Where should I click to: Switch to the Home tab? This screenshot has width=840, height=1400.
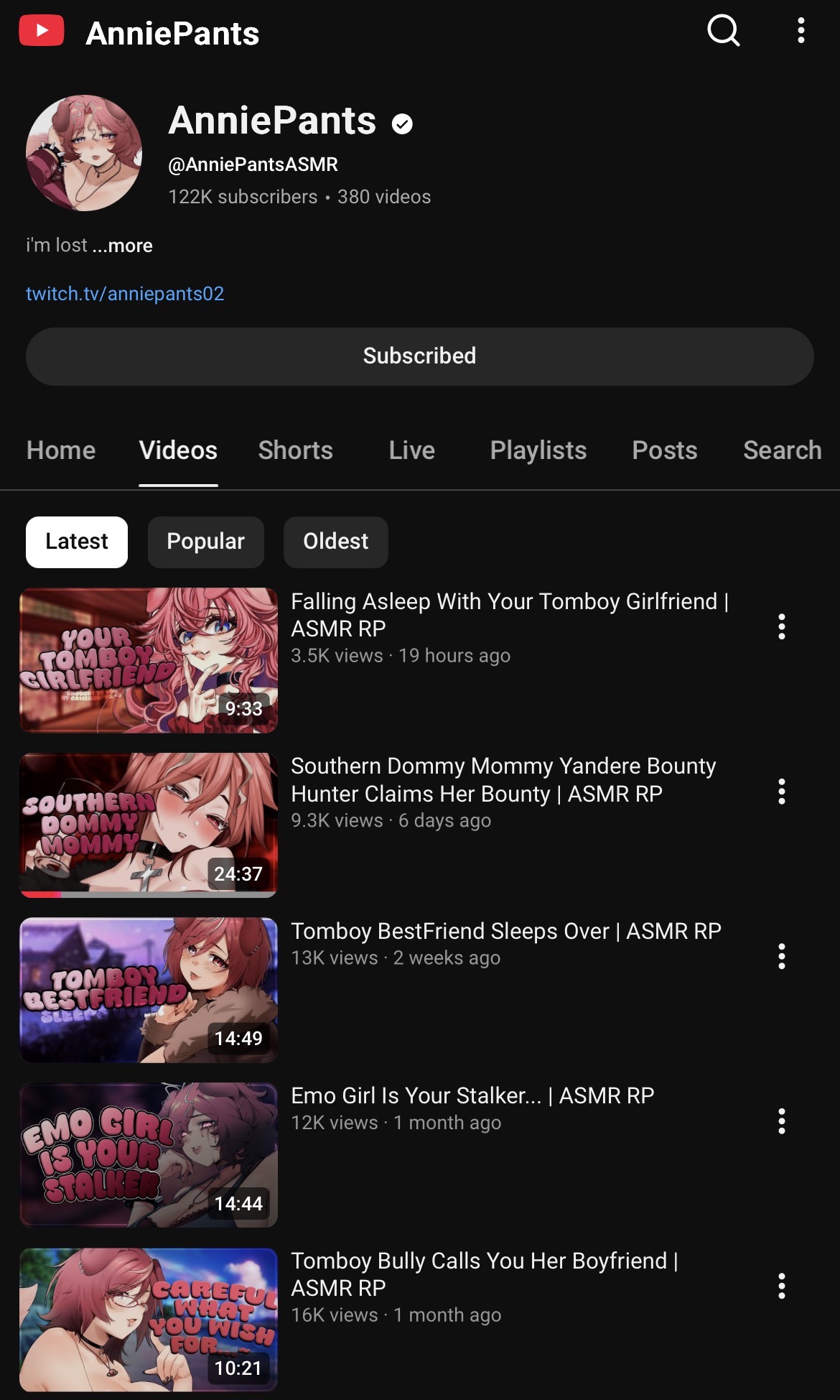point(61,450)
